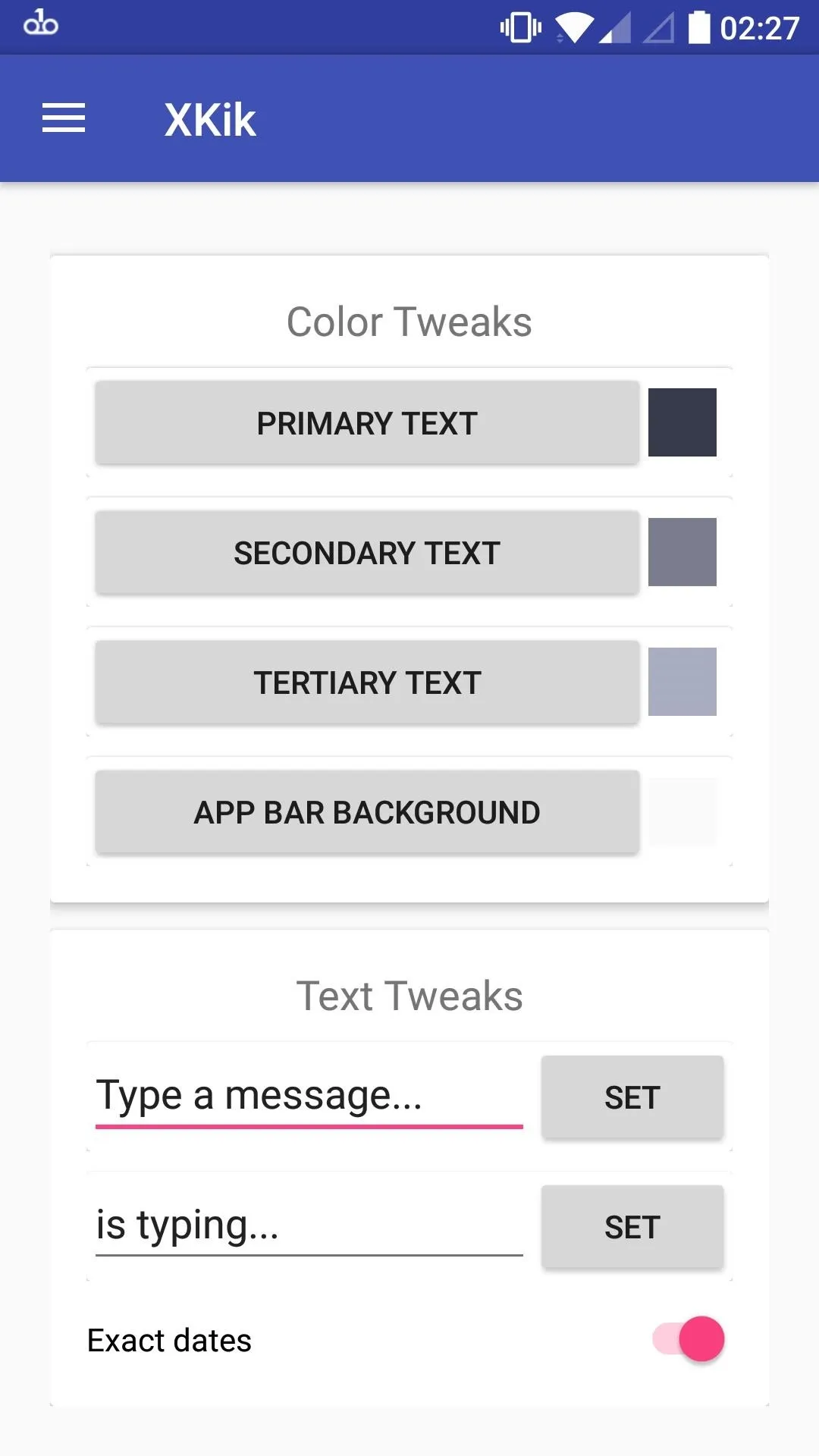Open the hamburger drawer menu
This screenshot has height=1456, width=819.
click(x=64, y=119)
